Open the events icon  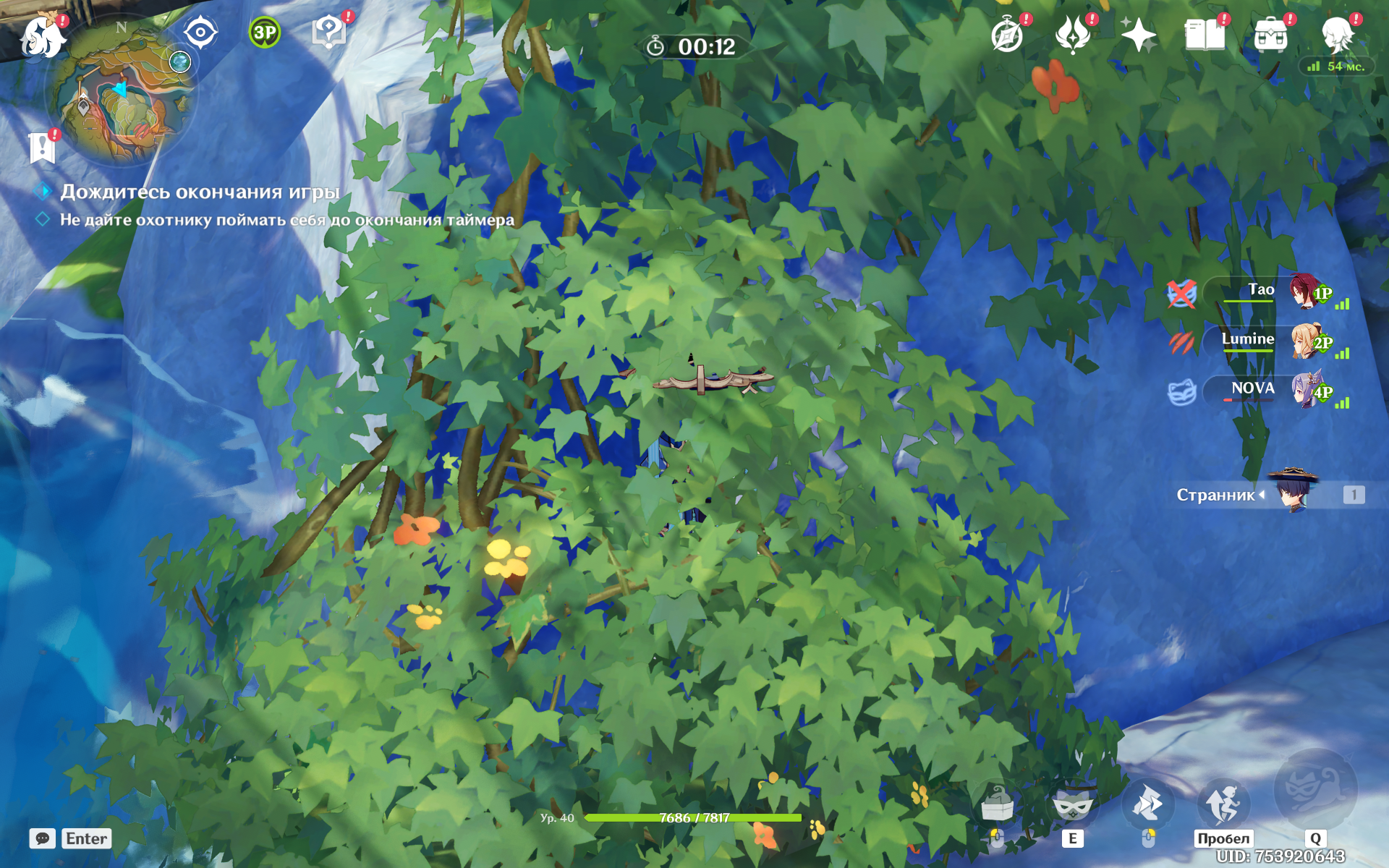tap(1073, 35)
